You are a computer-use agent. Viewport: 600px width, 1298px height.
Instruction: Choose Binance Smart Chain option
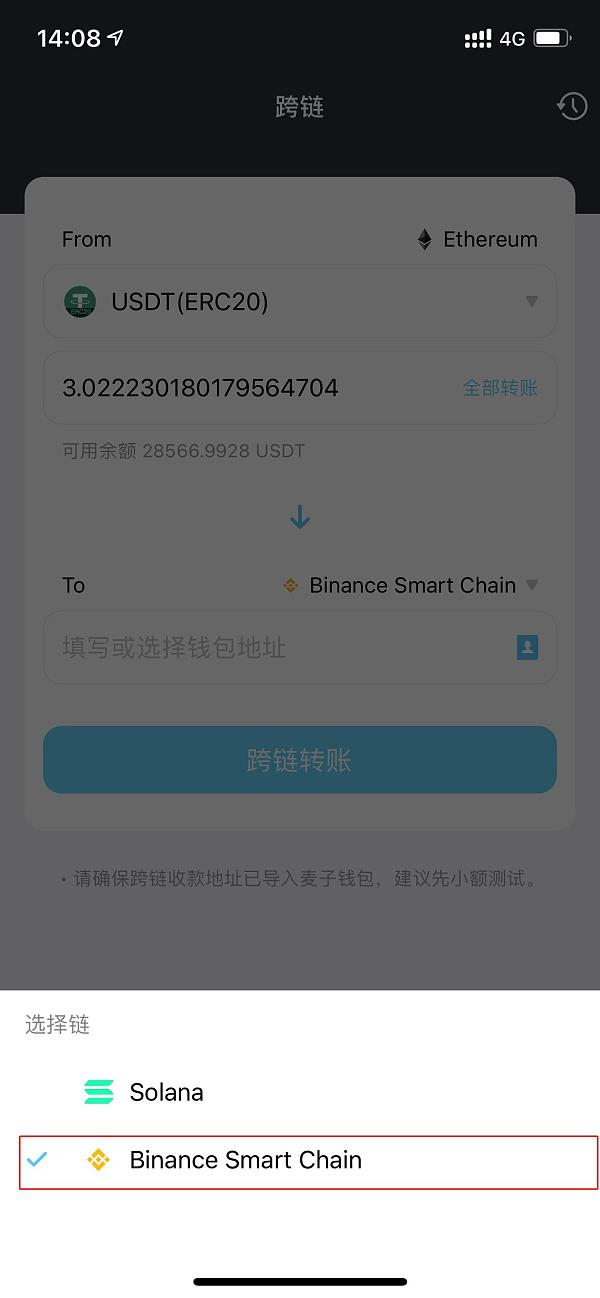coord(308,1161)
